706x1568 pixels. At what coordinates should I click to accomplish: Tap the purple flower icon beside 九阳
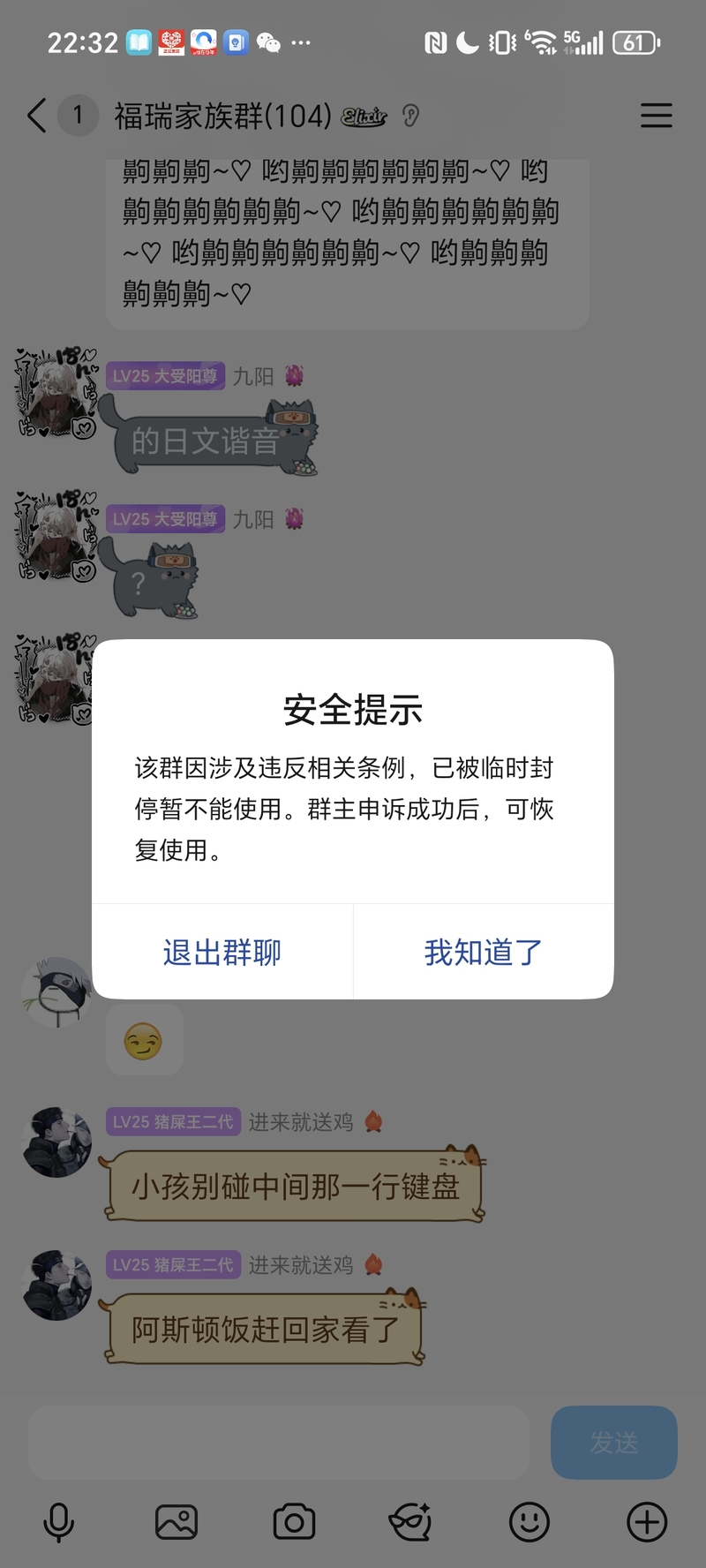293,375
